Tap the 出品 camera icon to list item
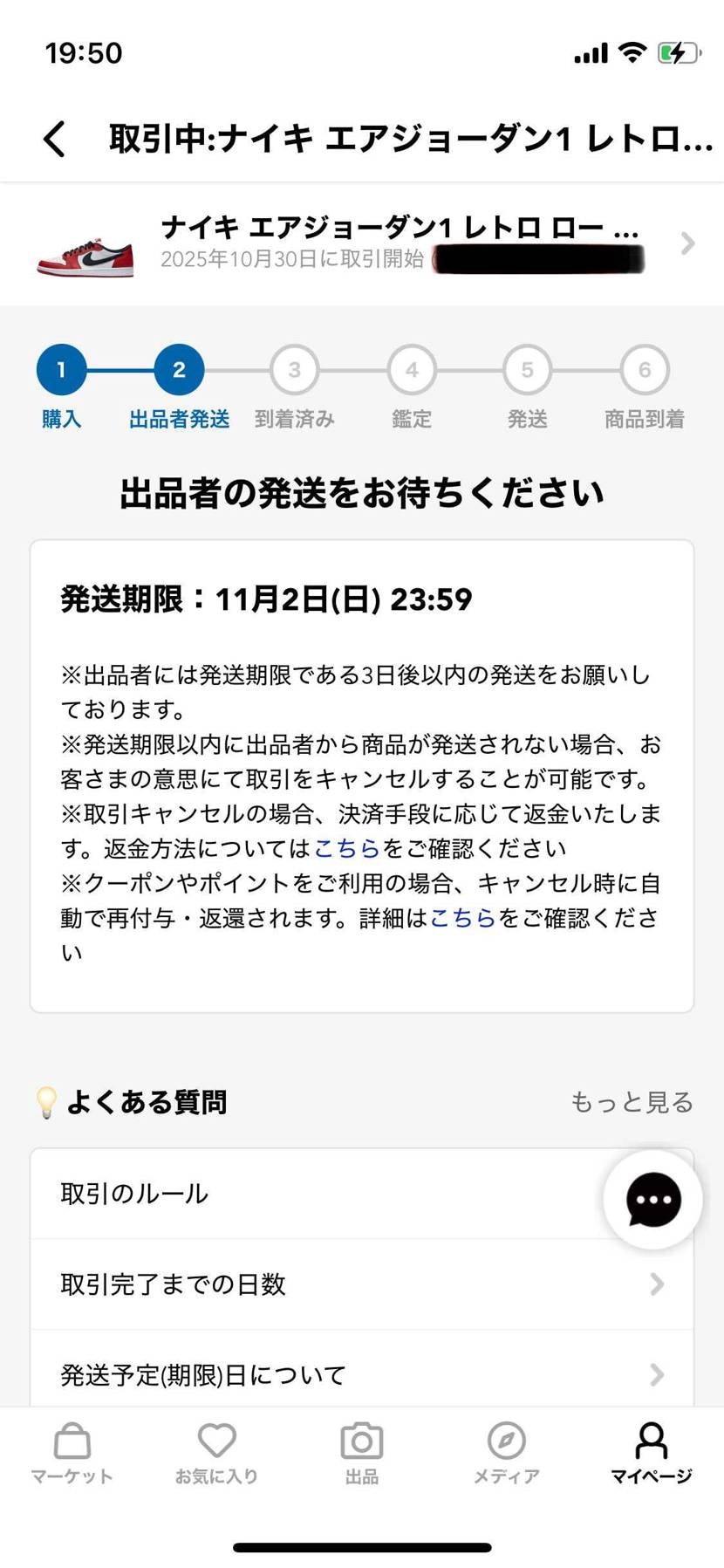Screen dimensions: 724x1568 point(361,1444)
